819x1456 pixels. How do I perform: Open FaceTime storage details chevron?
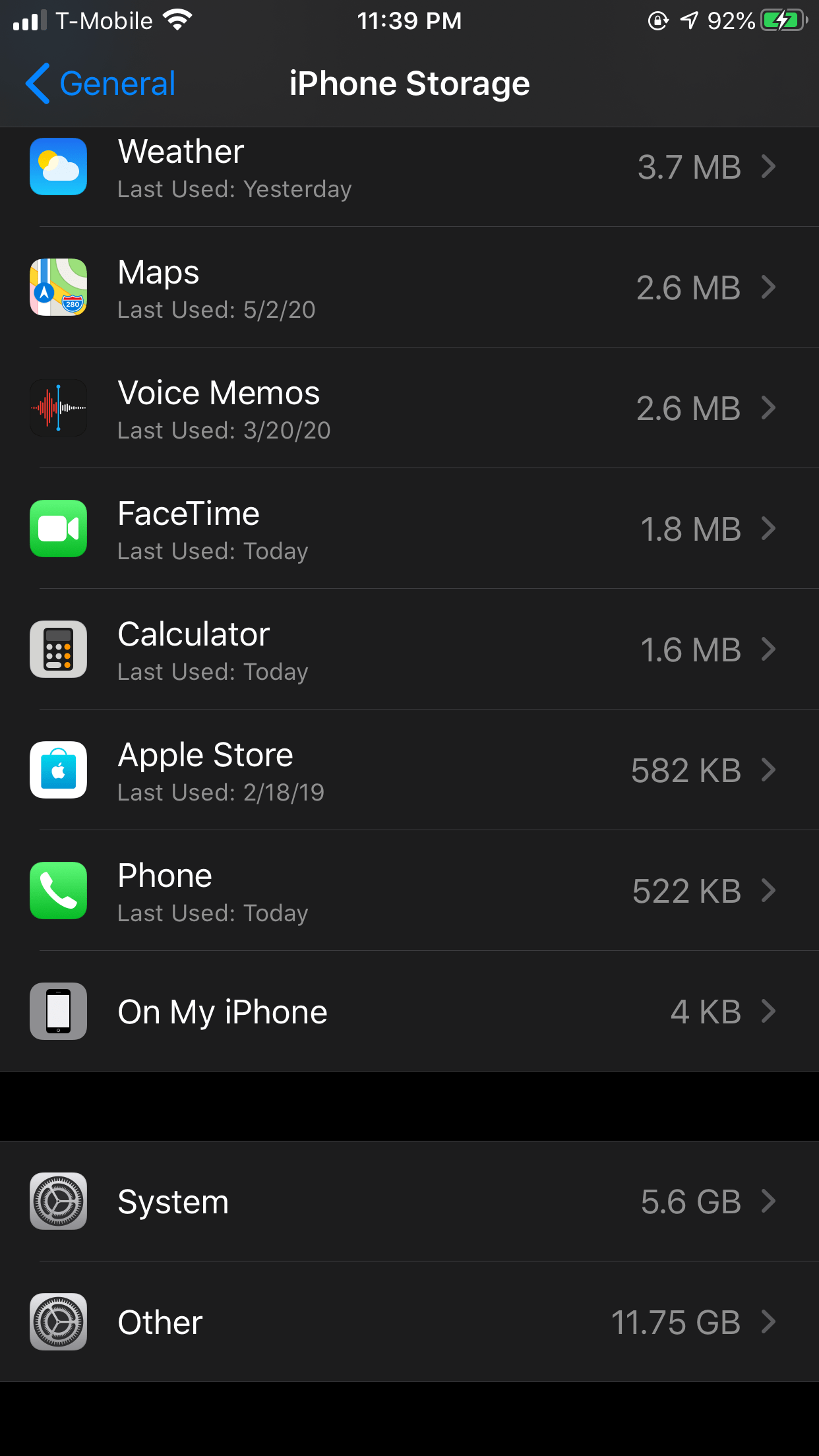(770, 528)
